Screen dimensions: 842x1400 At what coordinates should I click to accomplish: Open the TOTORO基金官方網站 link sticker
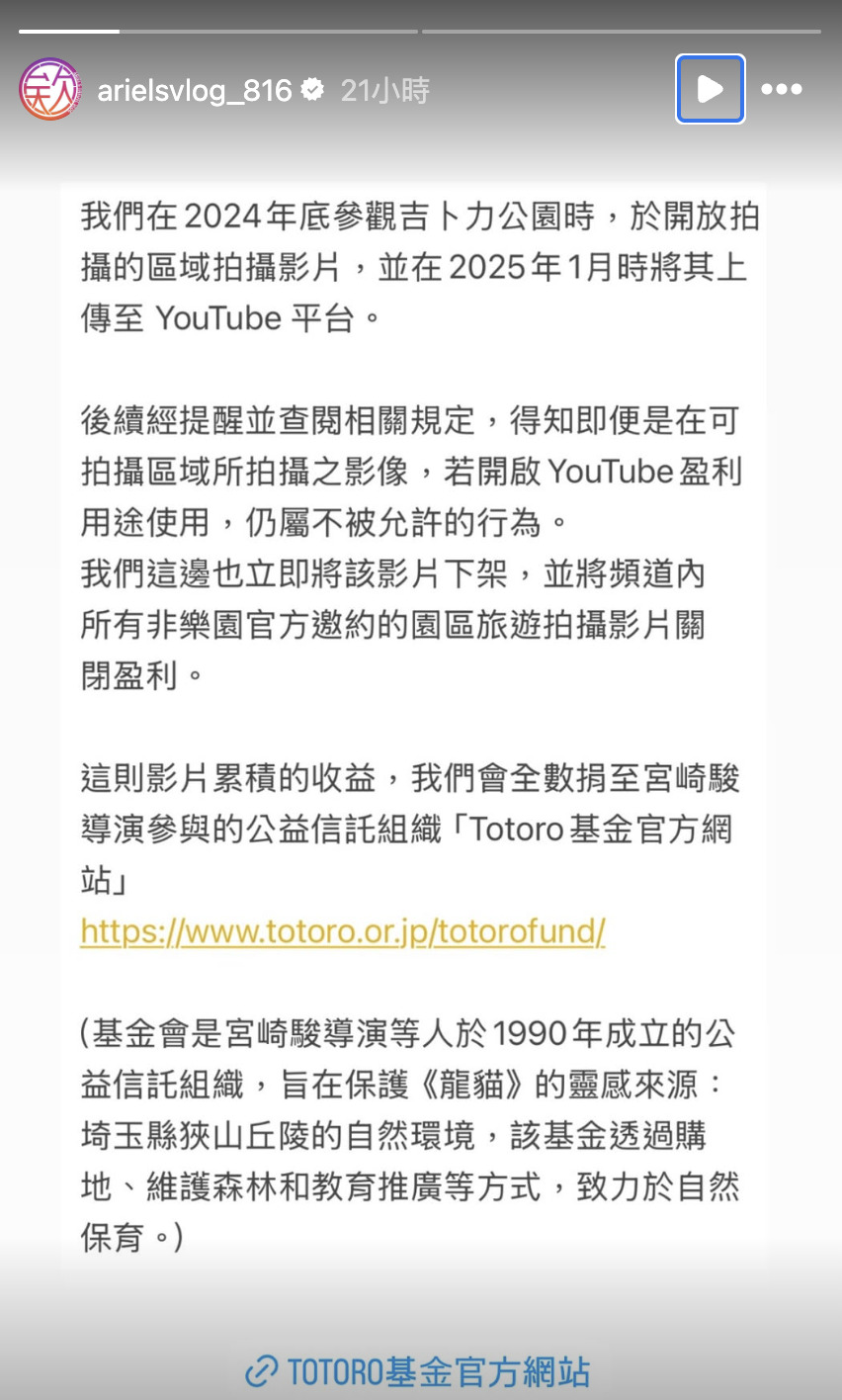(418, 1371)
